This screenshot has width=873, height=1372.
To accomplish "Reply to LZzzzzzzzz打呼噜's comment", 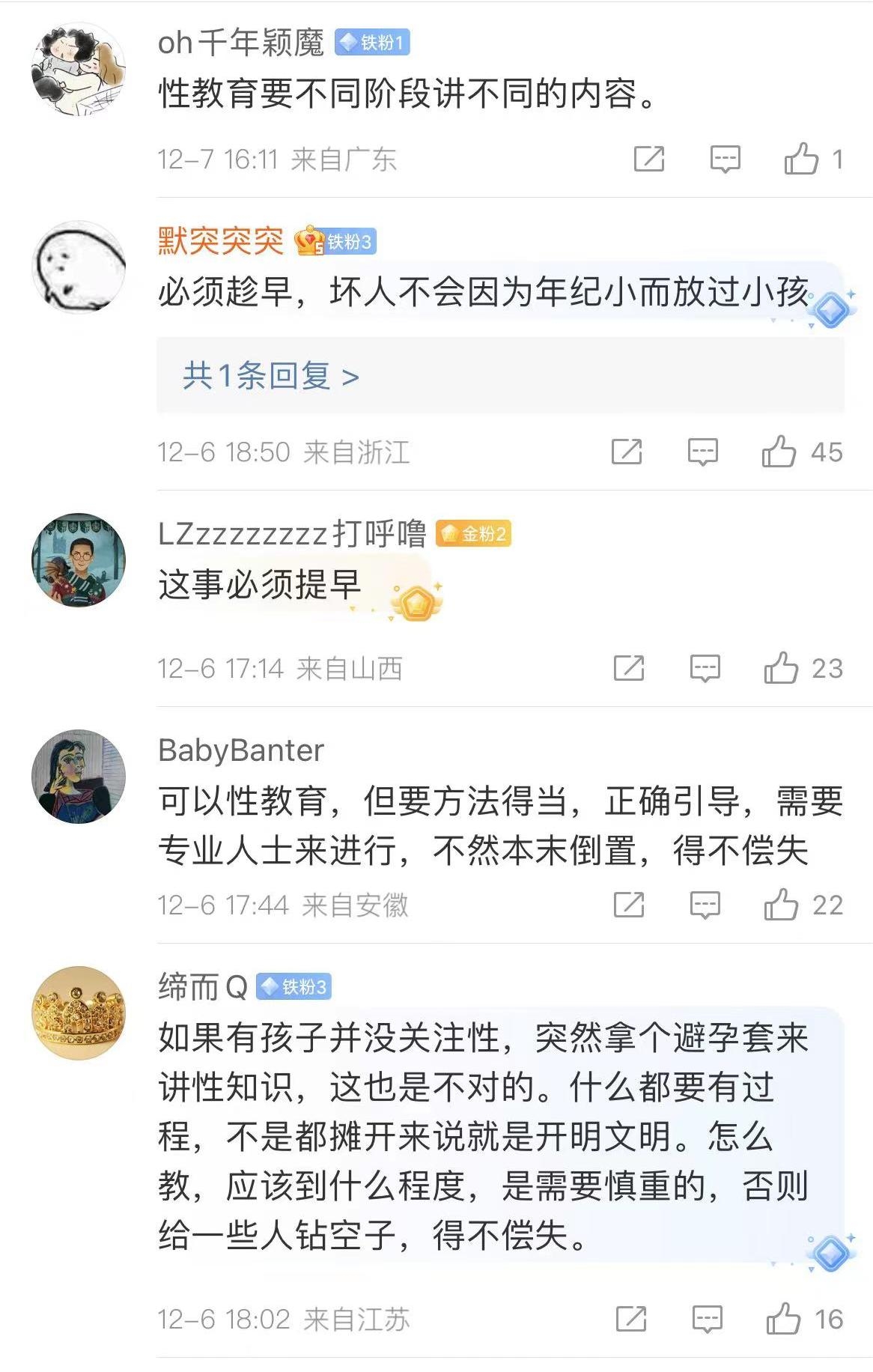I will click(x=705, y=667).
